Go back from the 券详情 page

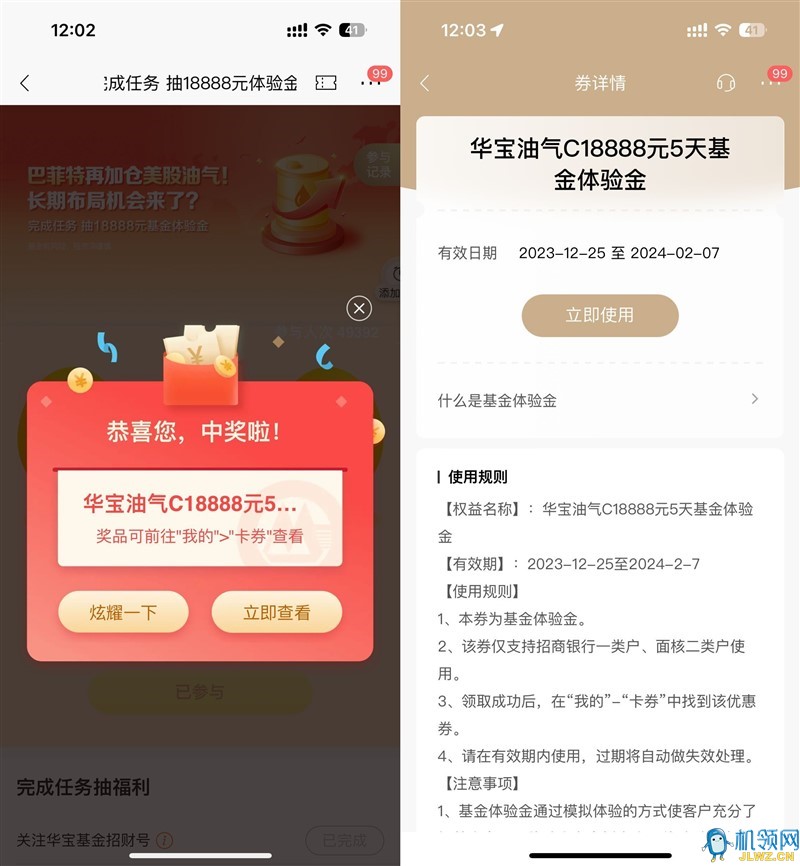pyautogui.click(x=425, y=83)
